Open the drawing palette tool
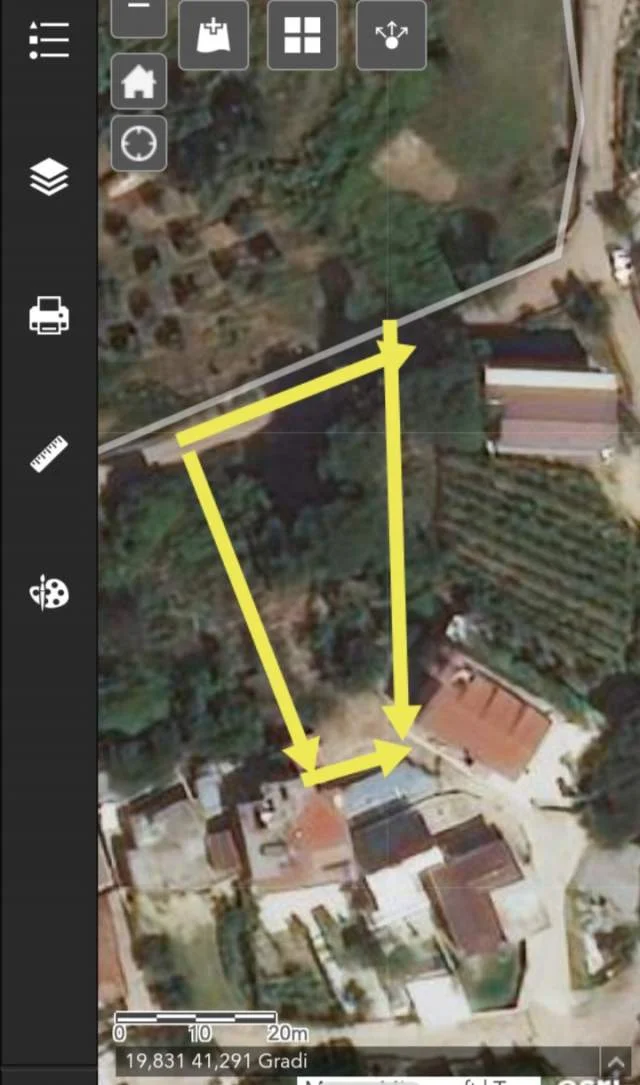 click(49, 593)
